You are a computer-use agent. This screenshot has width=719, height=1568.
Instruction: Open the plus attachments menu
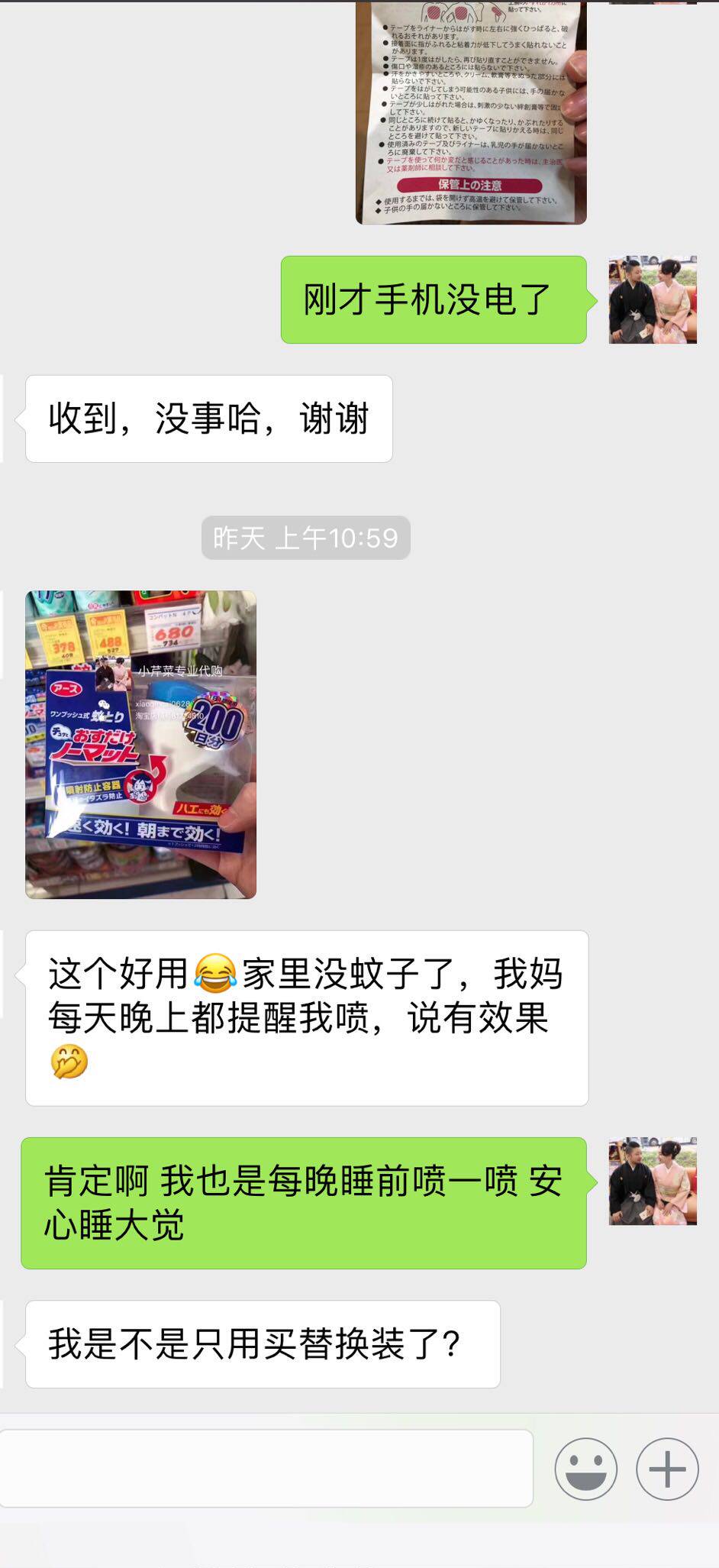click(x=668, y=1469)
